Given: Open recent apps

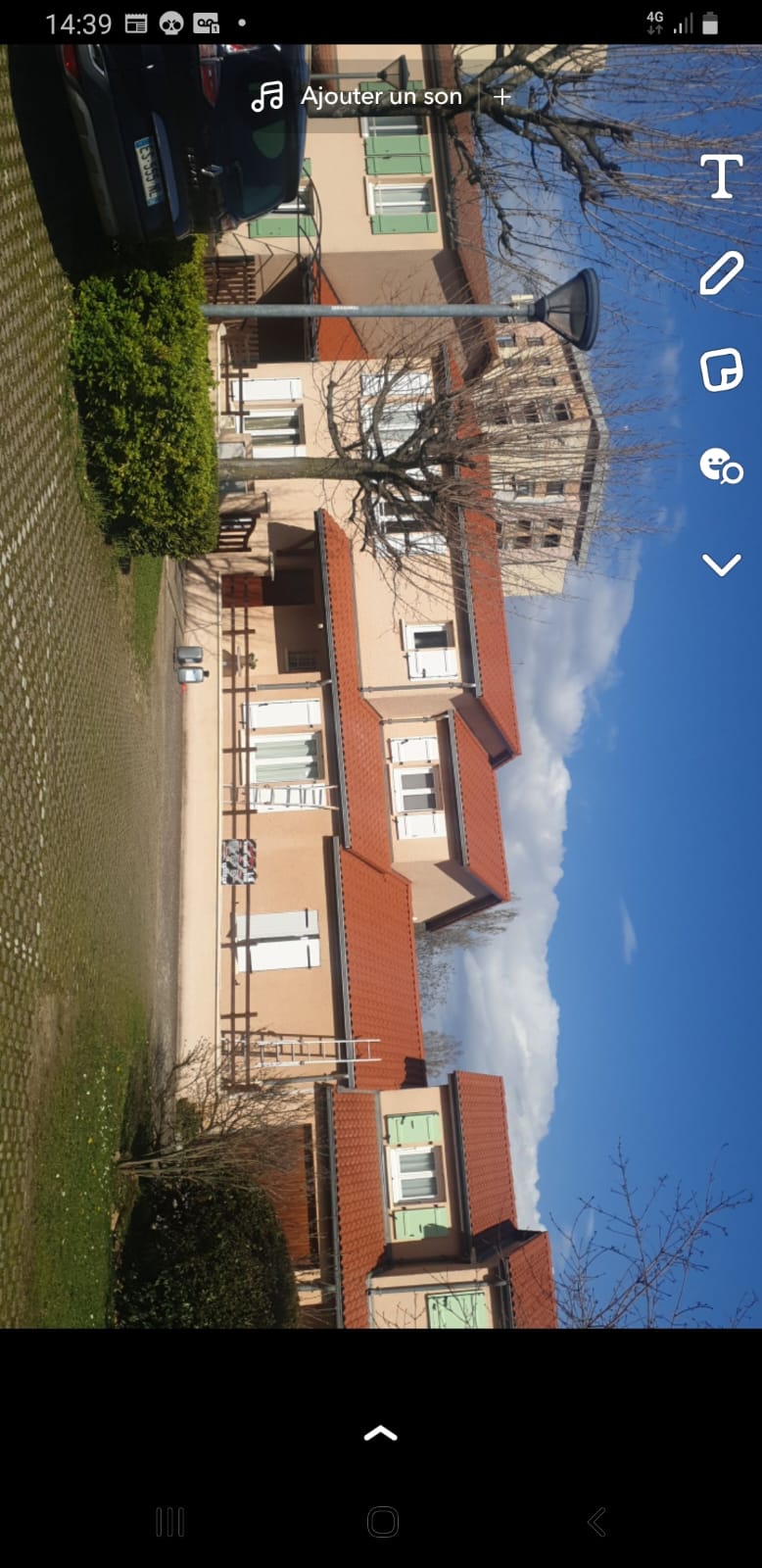Looking at the screenshot, I should coord(169,1522).
